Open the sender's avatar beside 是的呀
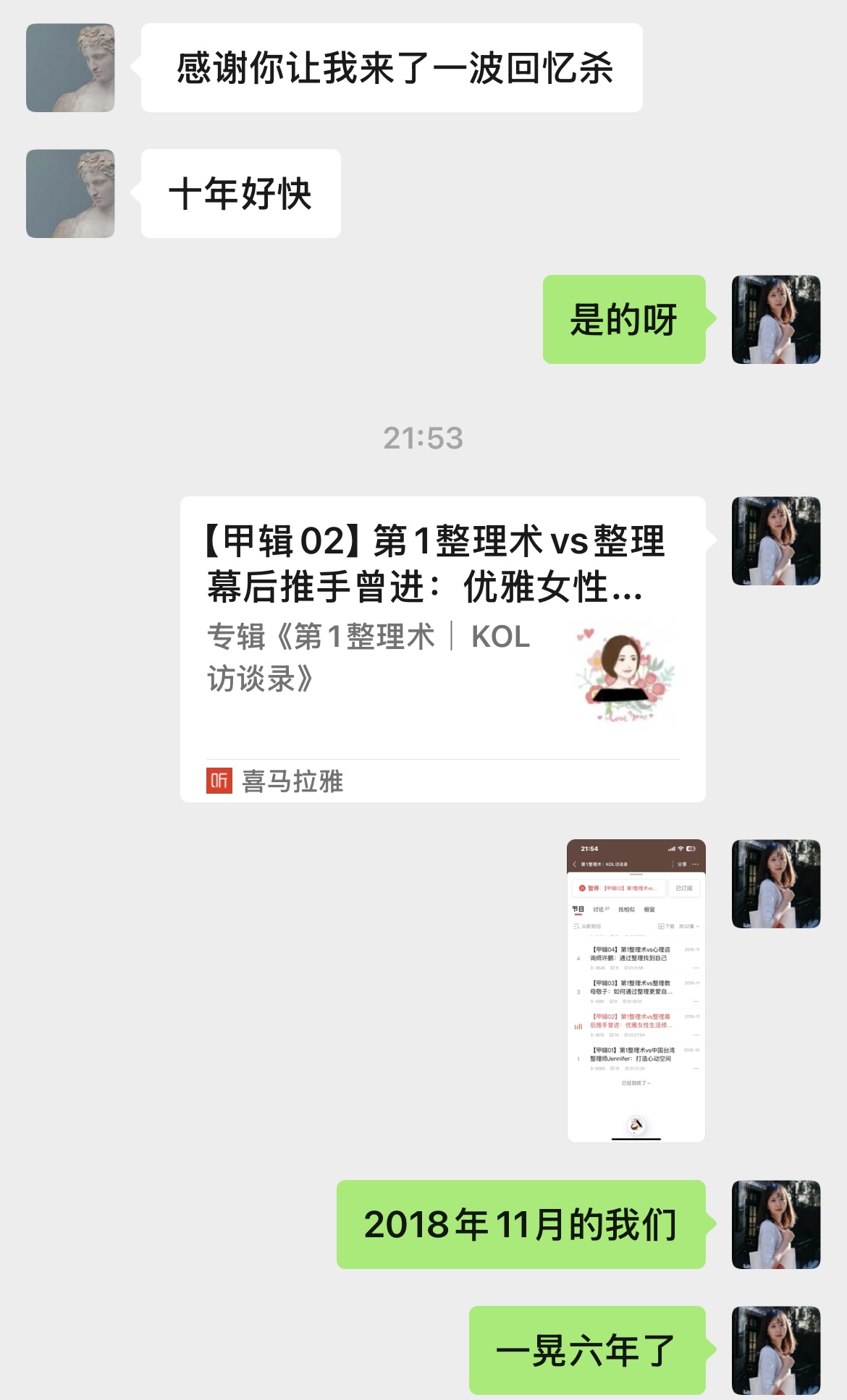Viewport: 847px width, 1400px height. [x=775, y=320]
